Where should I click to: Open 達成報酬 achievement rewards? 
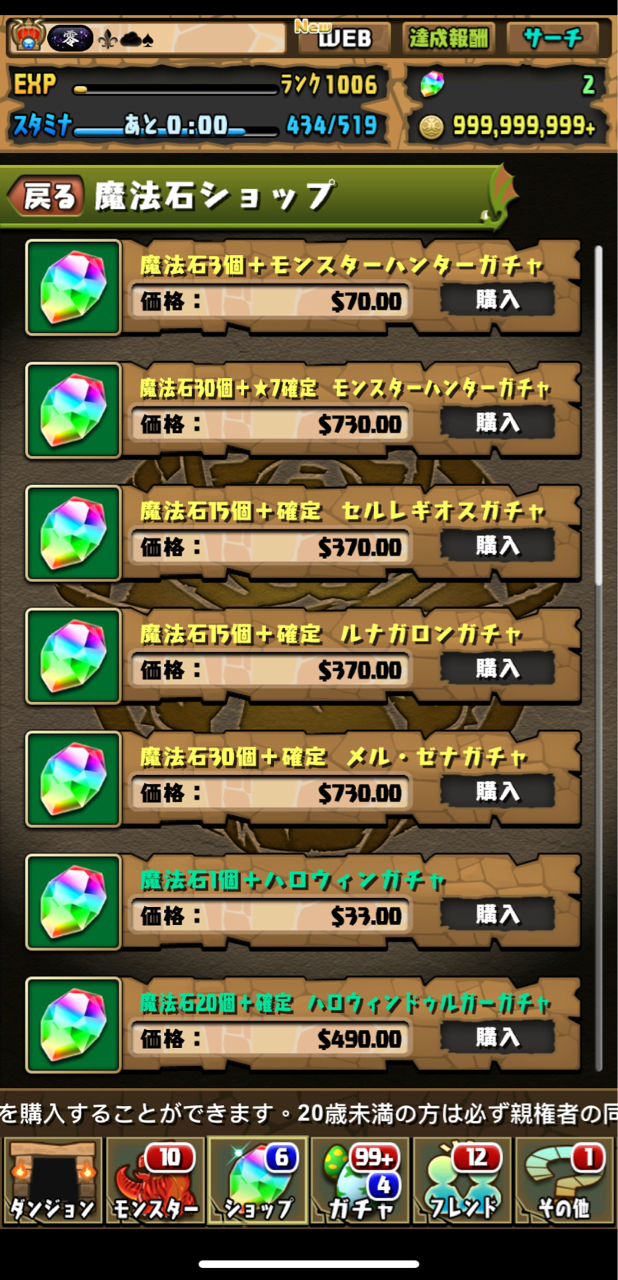449,38
